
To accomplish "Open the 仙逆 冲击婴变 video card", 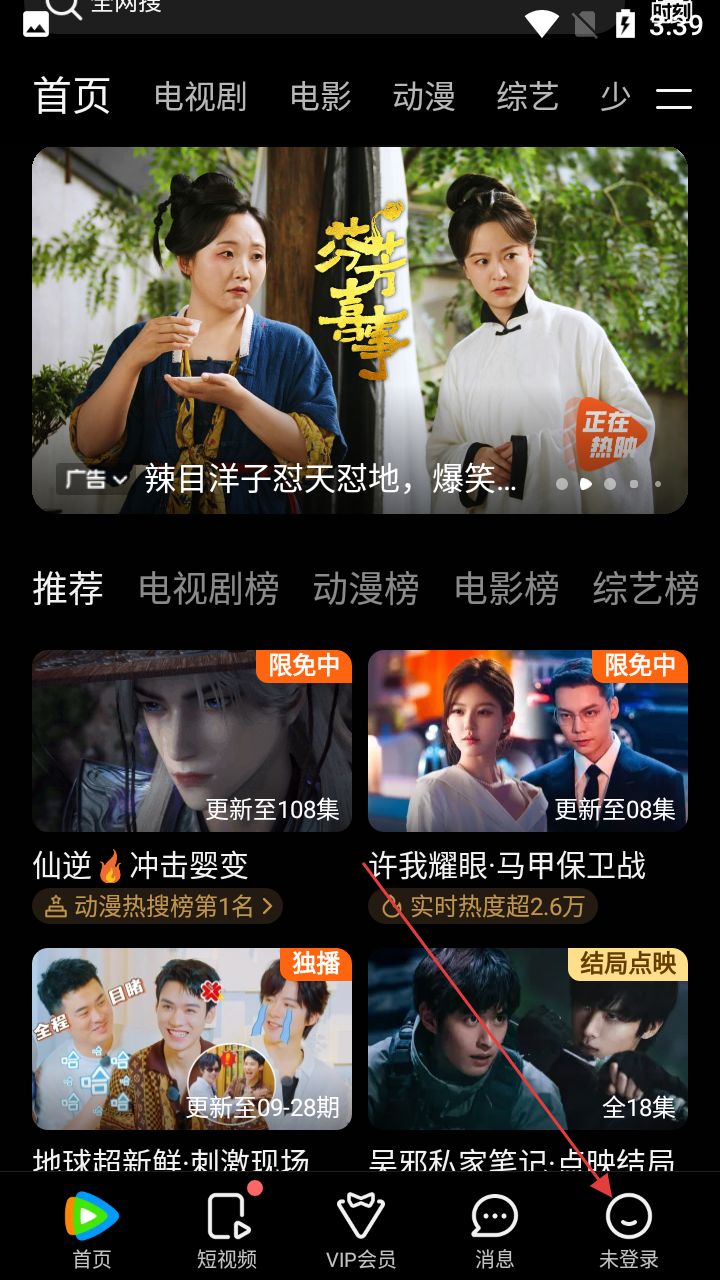I will coord(192,741).
